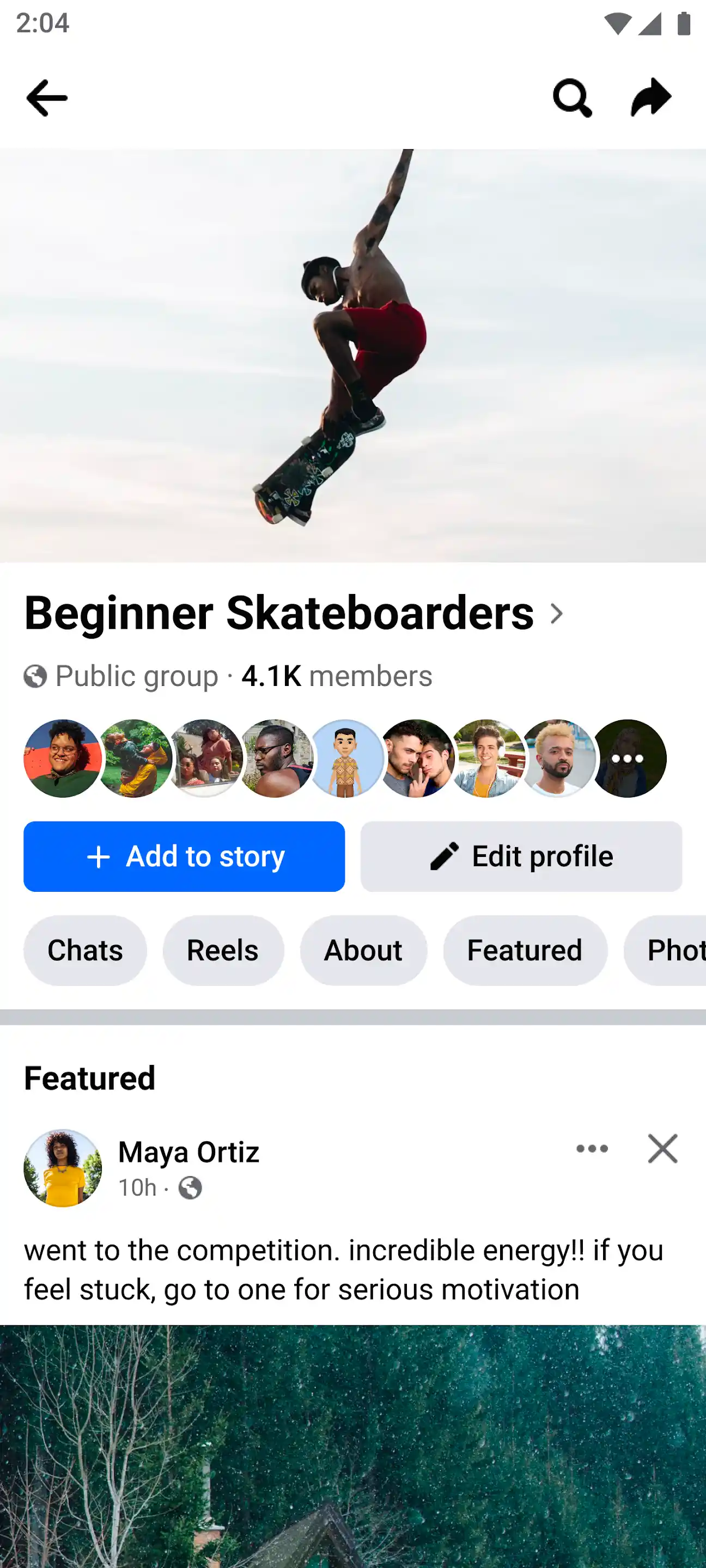
Task: View more members via the three-dot avatar
Action: tap(628, 758)
